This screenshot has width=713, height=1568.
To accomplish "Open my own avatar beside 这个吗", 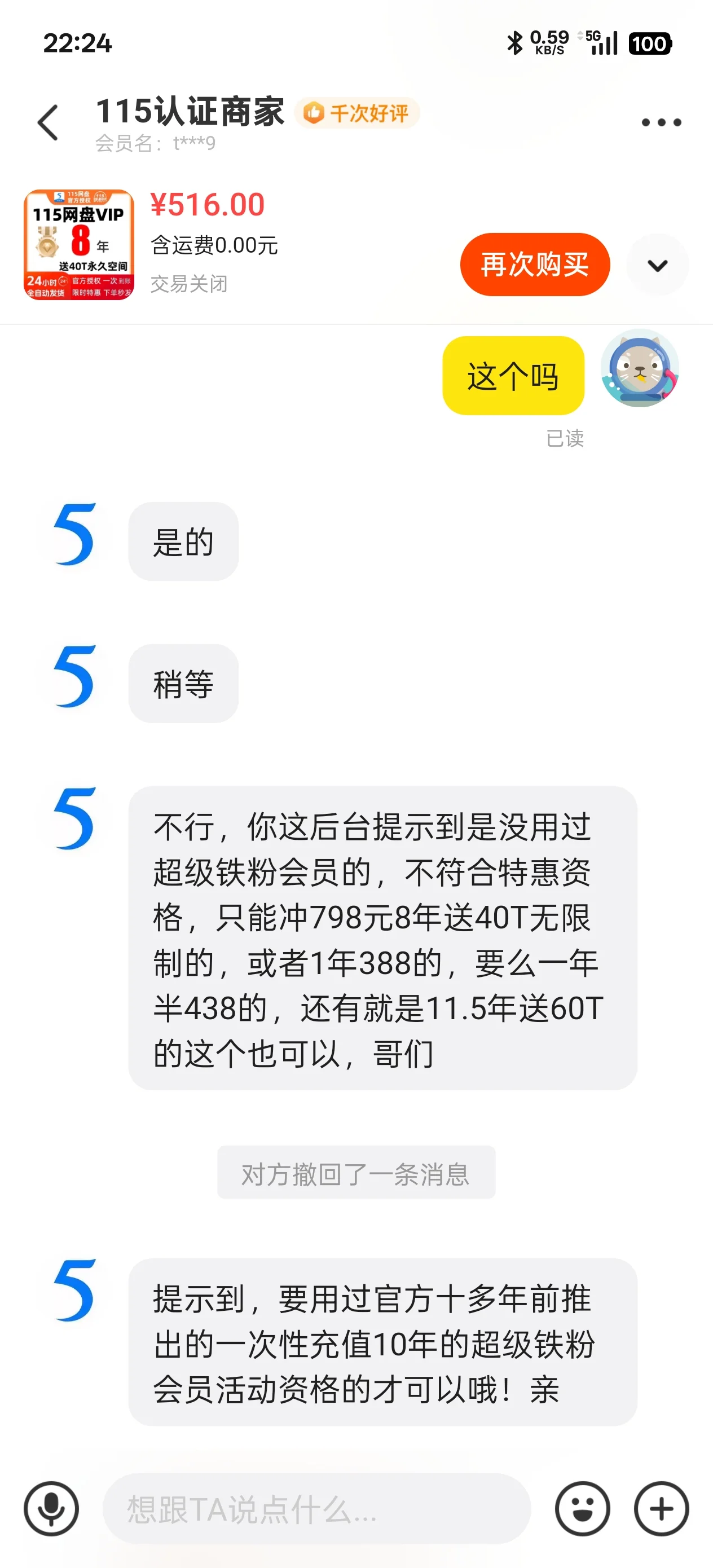I will (x=639, y=368).
